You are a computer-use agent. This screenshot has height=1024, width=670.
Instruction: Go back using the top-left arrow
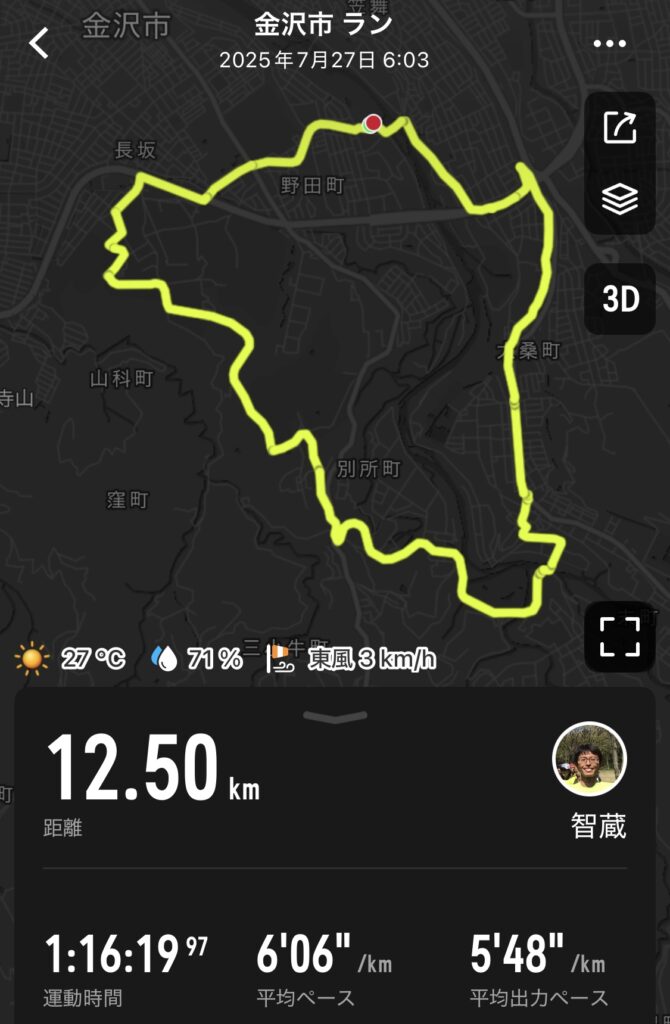39,43
